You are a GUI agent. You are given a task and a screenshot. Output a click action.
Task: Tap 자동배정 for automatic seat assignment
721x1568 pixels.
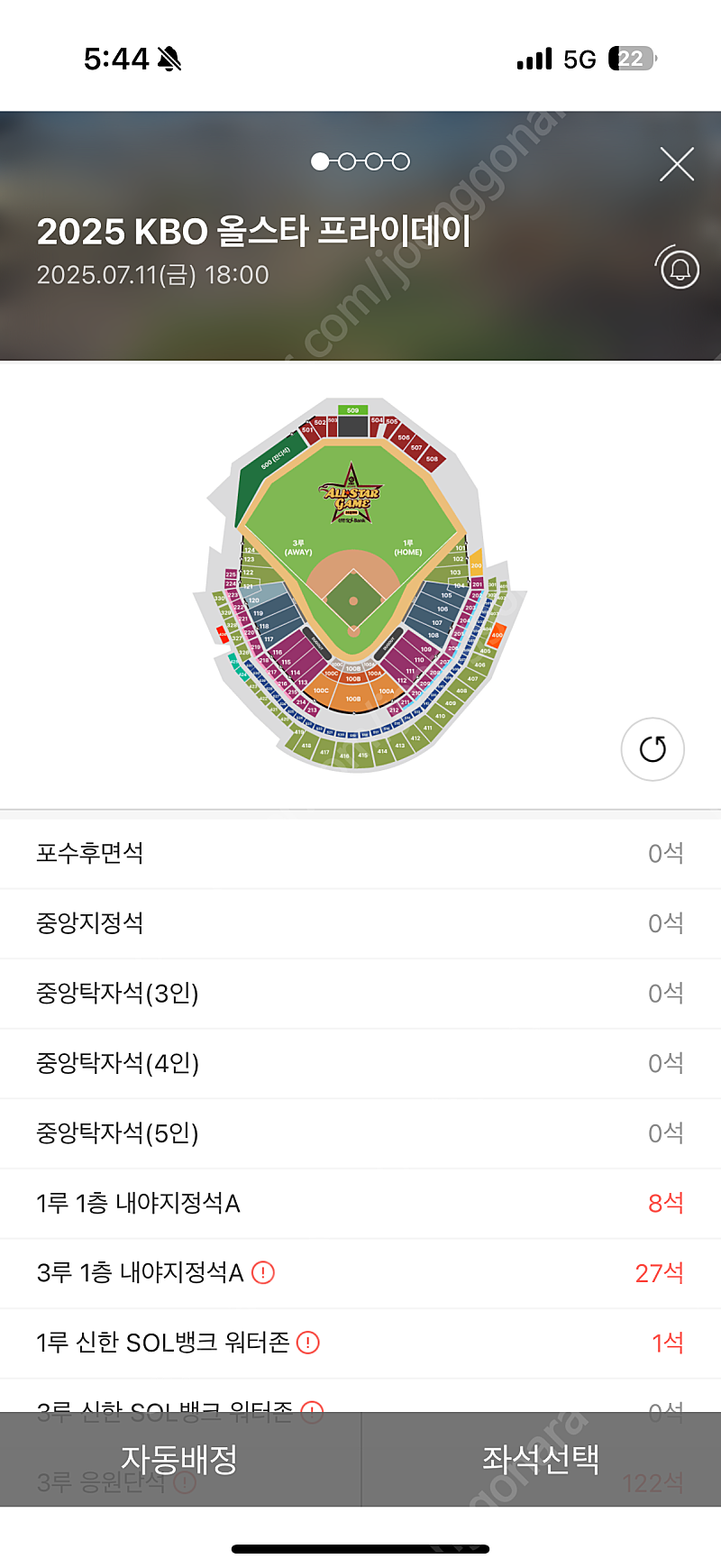(x=180, y=1459)
